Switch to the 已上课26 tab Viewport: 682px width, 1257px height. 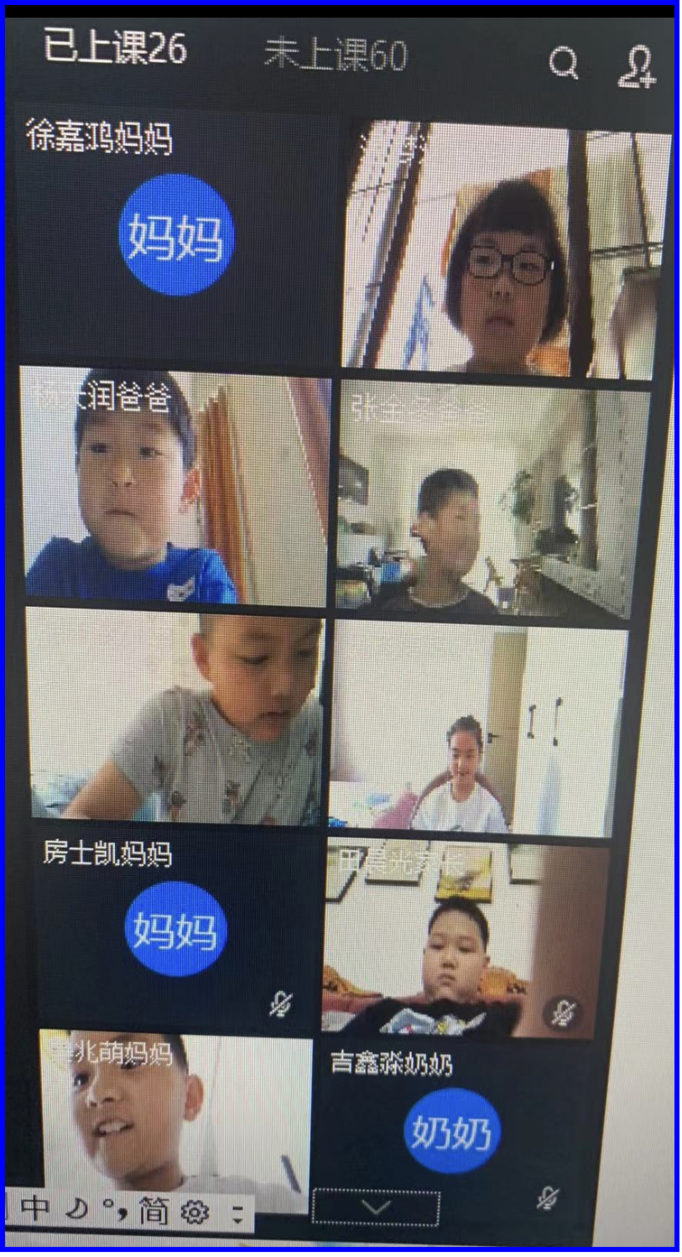pos(115,48)
